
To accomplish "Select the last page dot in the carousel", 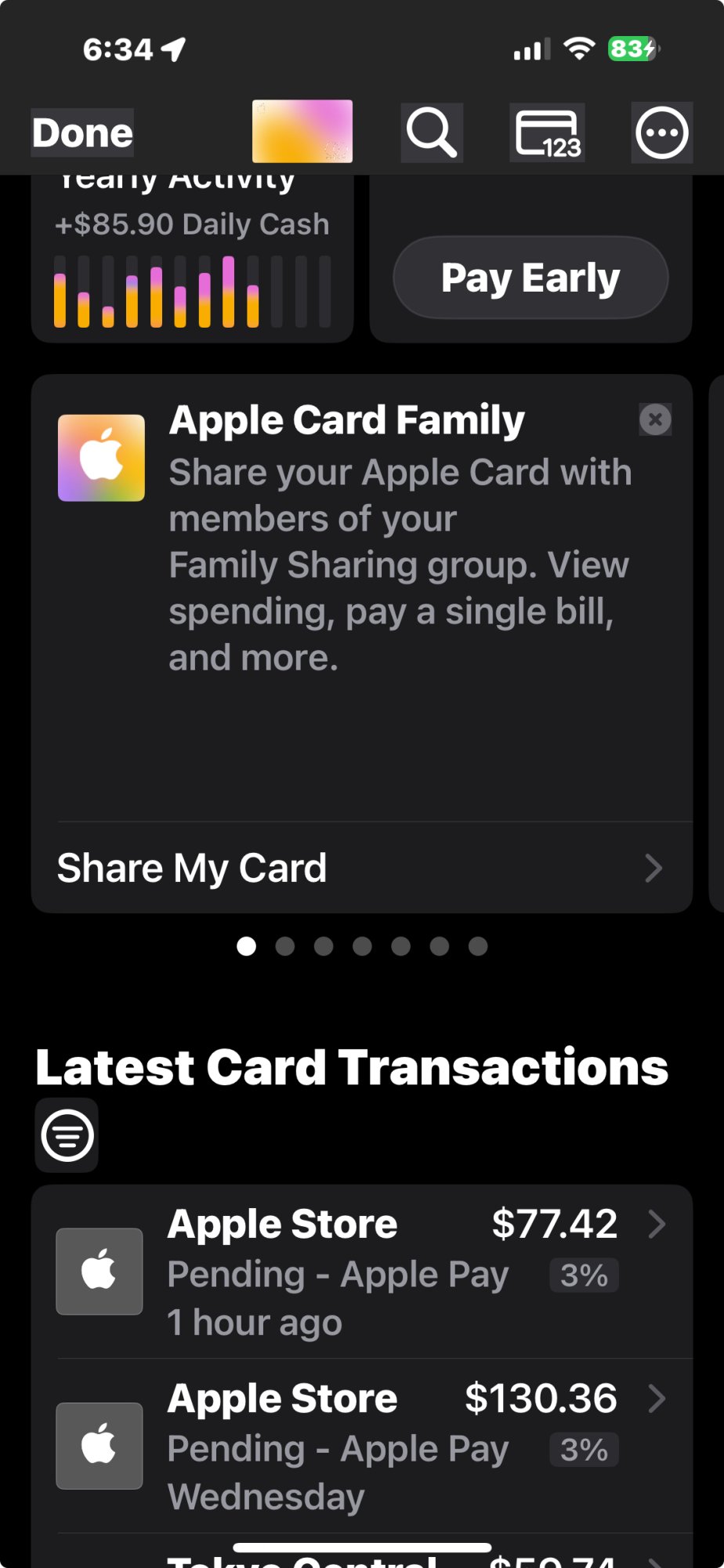I will pyautogui.click(x=477, y=946).
